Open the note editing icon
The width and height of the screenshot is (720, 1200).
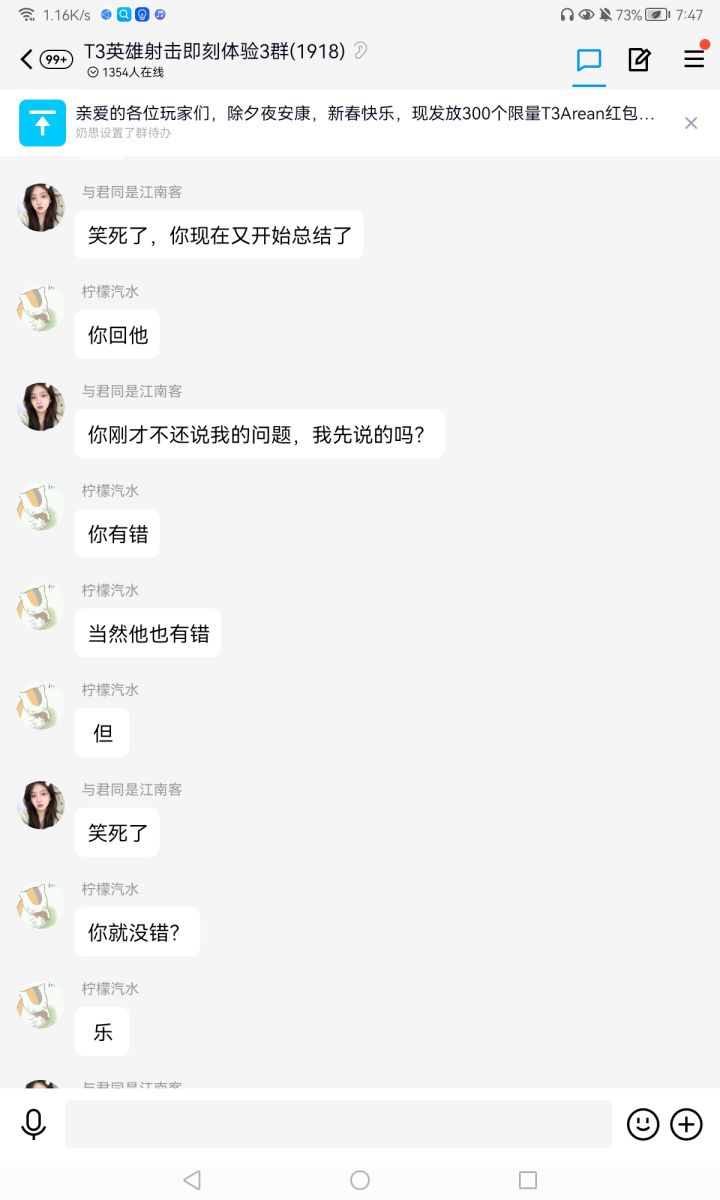pos(639,60)
